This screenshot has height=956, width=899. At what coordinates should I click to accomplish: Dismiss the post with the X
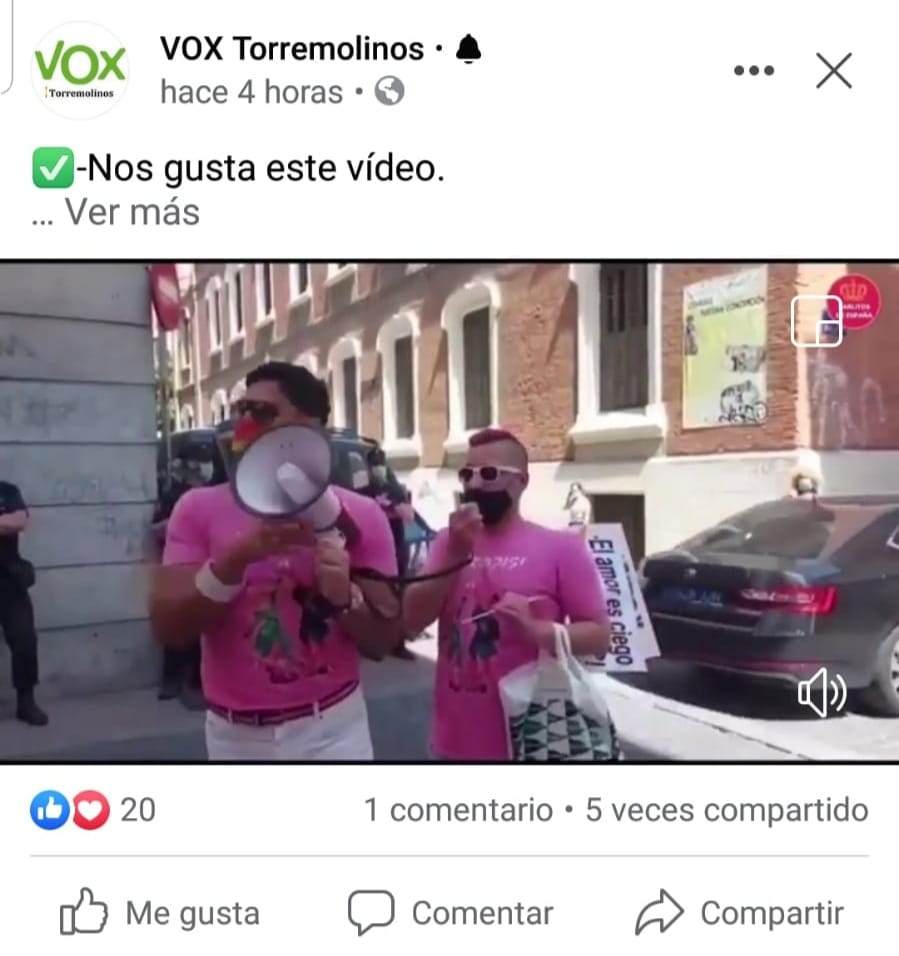tap(833, 71)
